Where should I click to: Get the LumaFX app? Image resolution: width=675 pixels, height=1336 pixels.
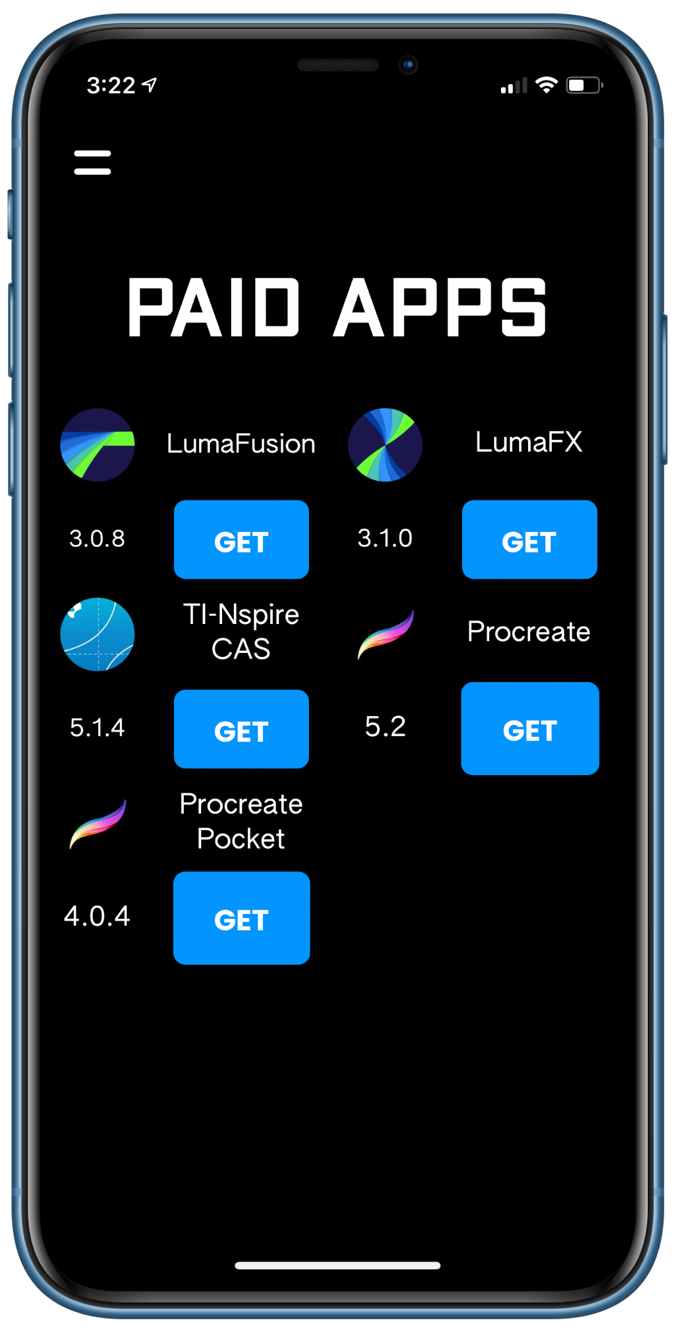click(x=529, y=540)
